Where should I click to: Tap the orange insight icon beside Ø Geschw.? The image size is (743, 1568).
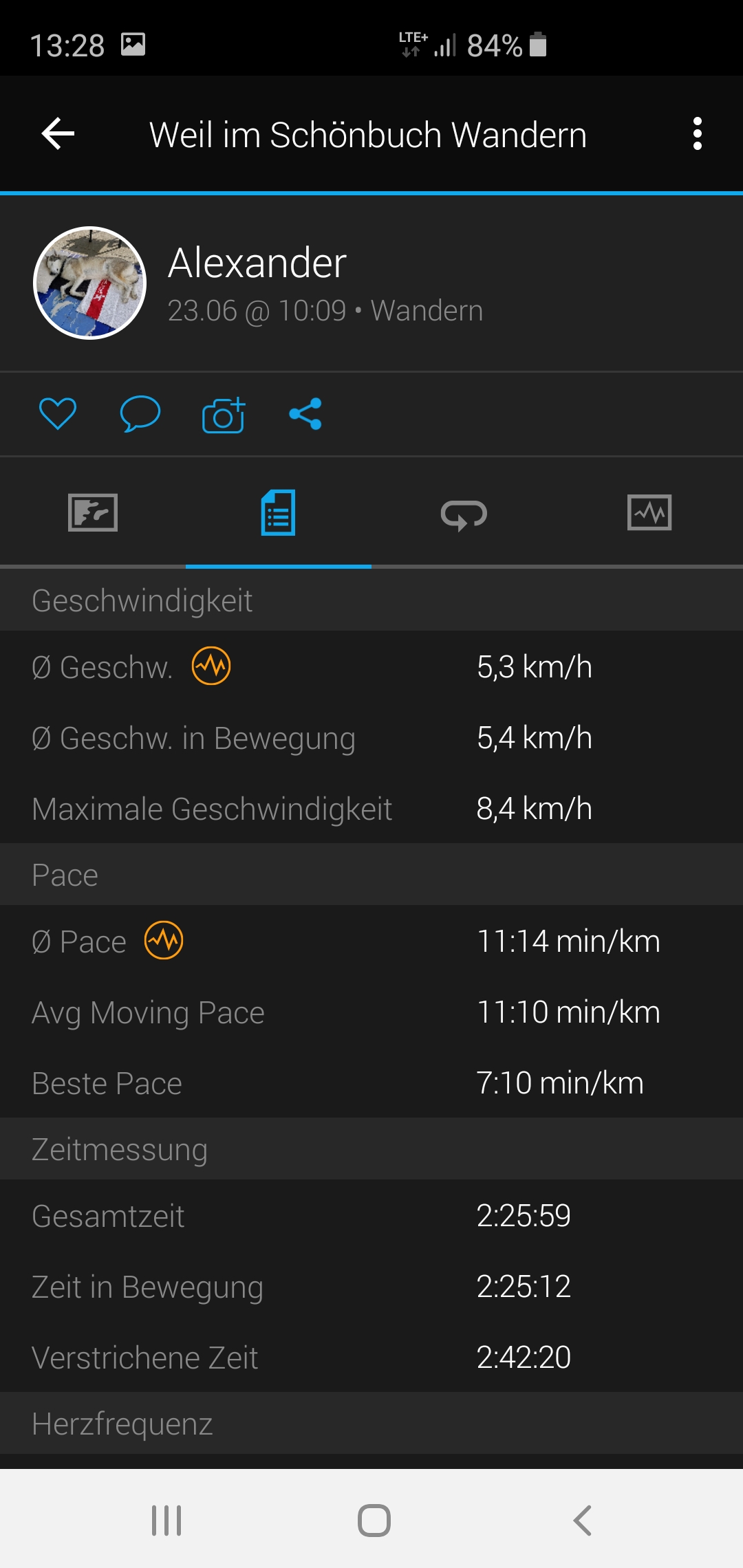(211, 666)
